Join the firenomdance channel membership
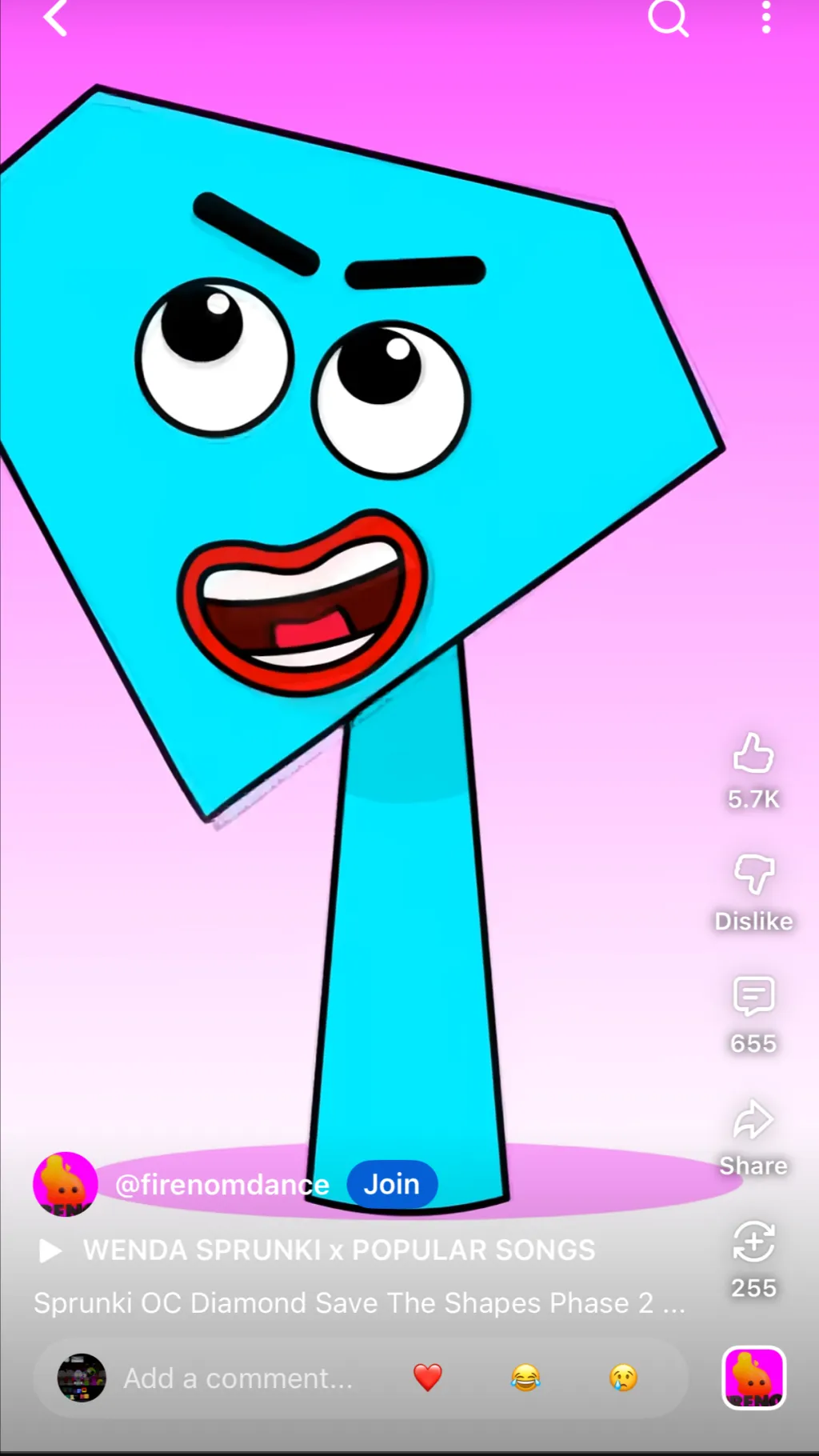Viewport: 819px width, 1456px height. [x=392, y=1185]
